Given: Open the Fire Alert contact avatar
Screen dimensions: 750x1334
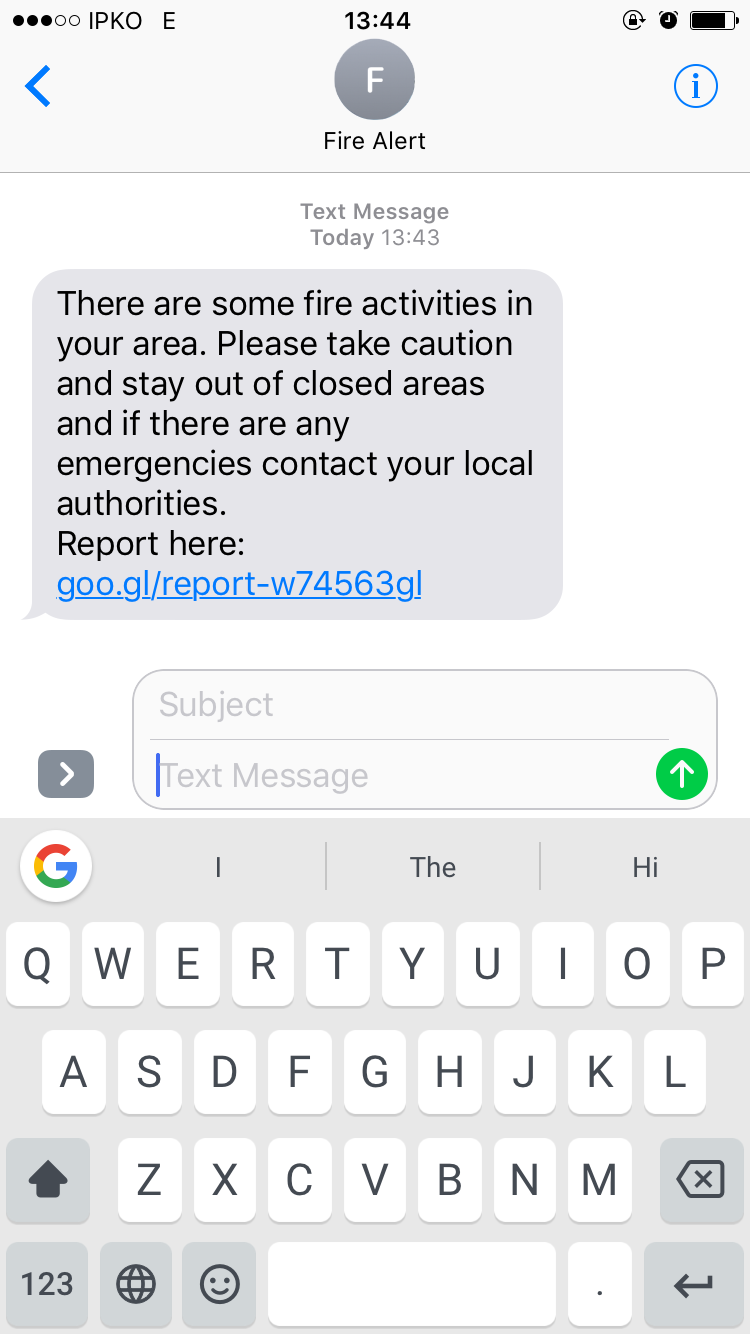Looking at the screenshot, I should tap(374, 80).
